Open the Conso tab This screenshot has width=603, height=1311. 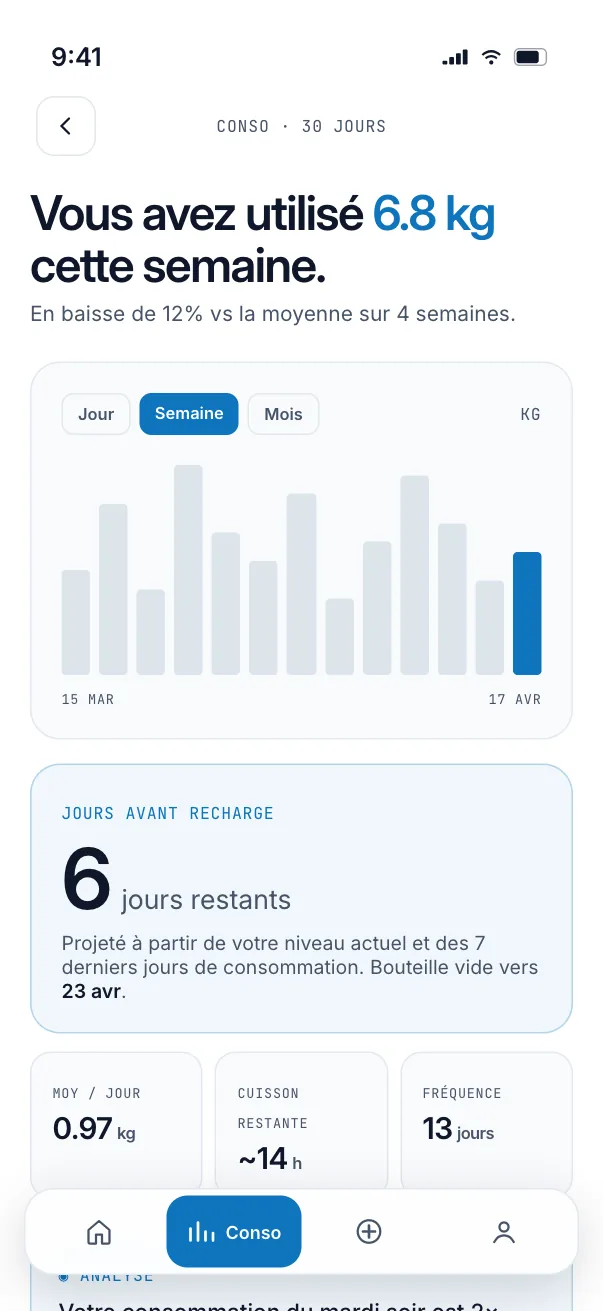pos(234,1232)
